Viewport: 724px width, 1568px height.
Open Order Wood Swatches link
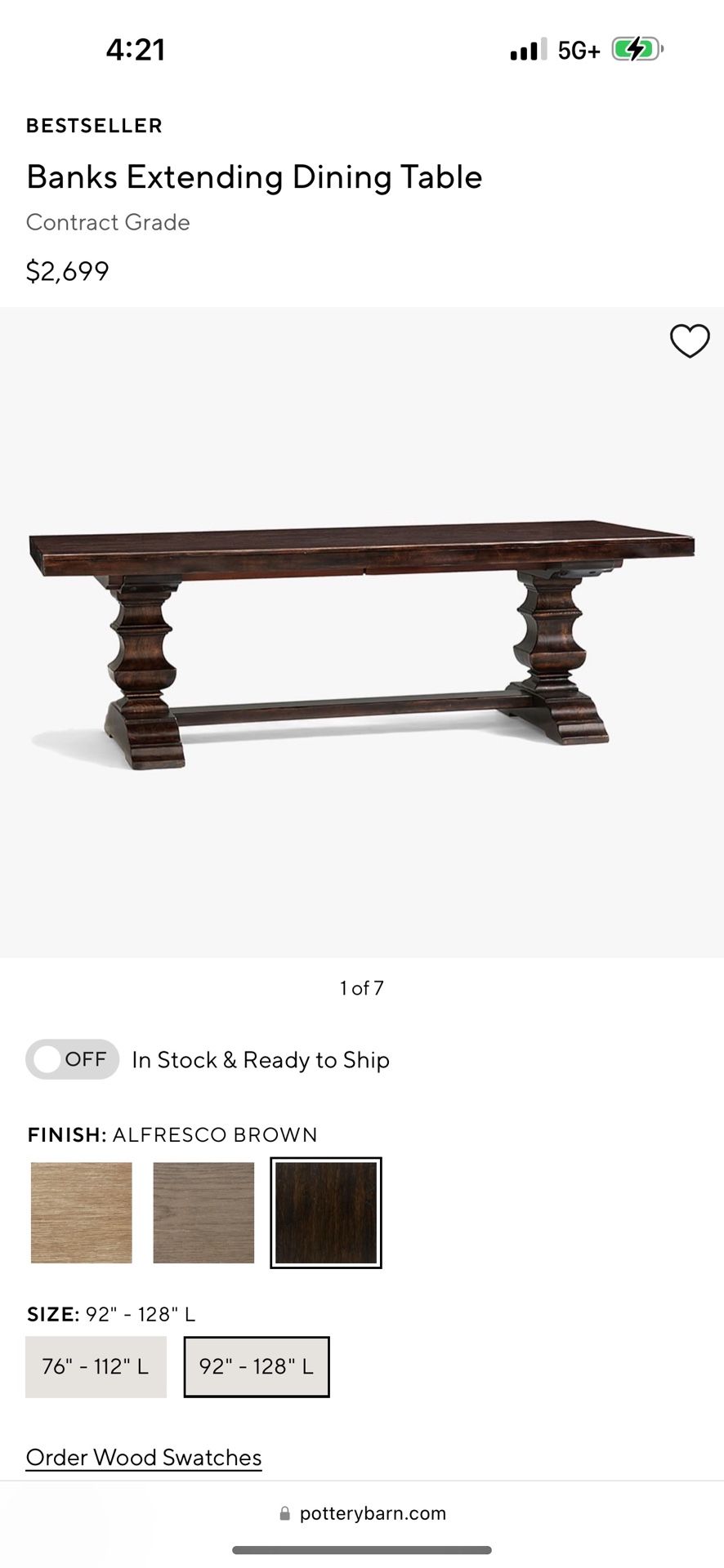(144, 1458)
